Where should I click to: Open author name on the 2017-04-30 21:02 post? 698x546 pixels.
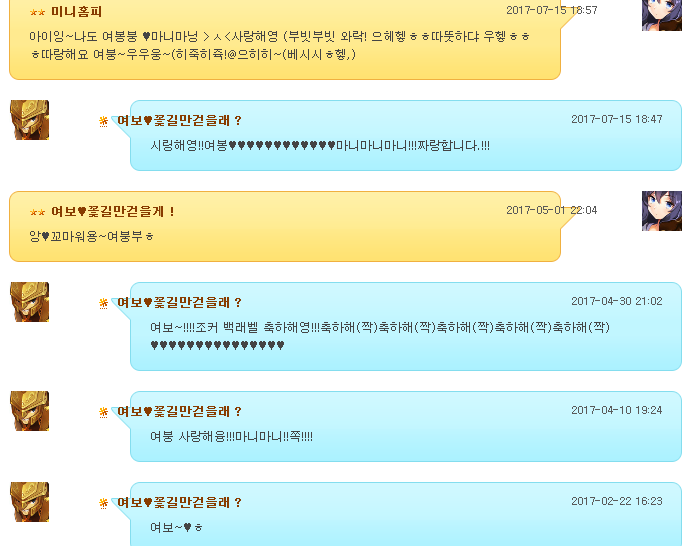click(x=179, y=303)
